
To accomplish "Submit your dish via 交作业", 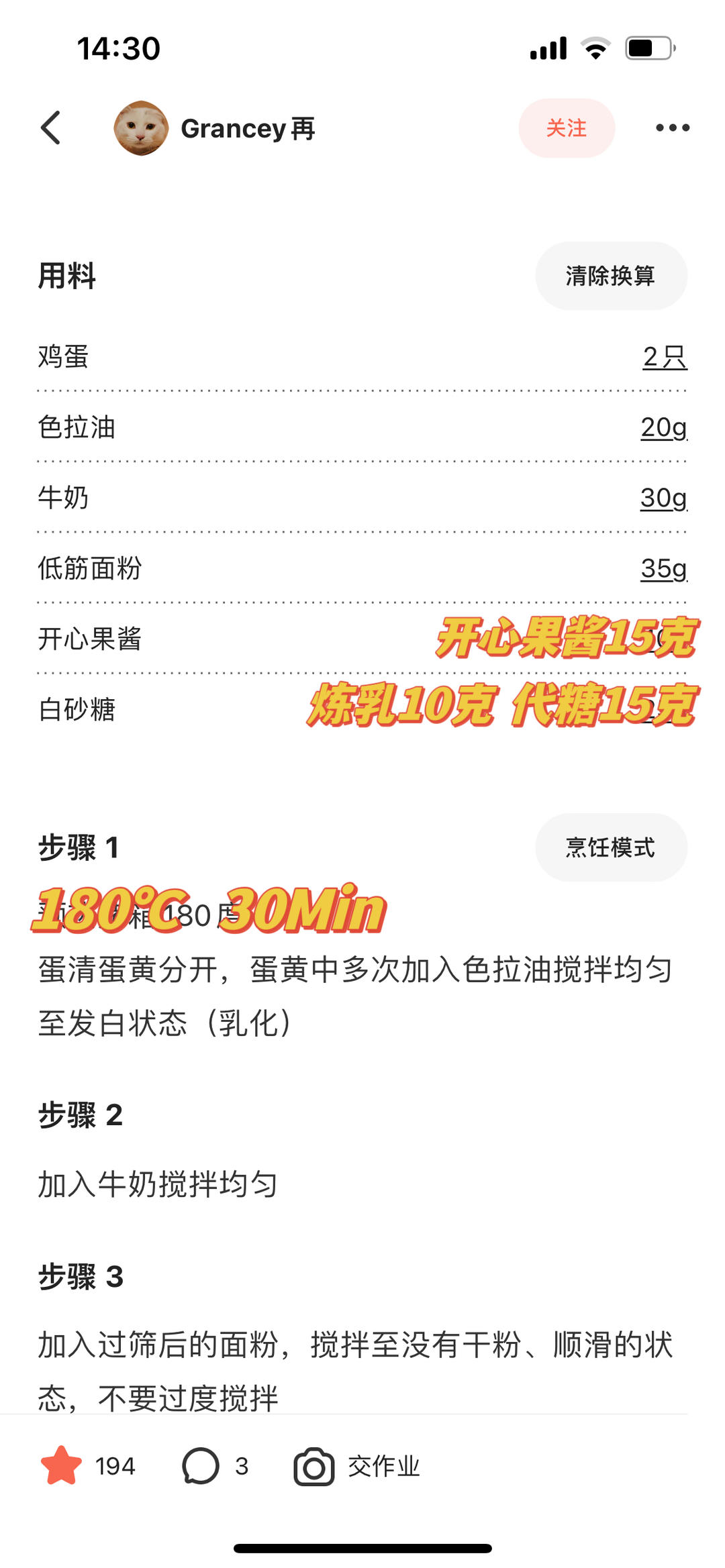I will point(357,1466).
